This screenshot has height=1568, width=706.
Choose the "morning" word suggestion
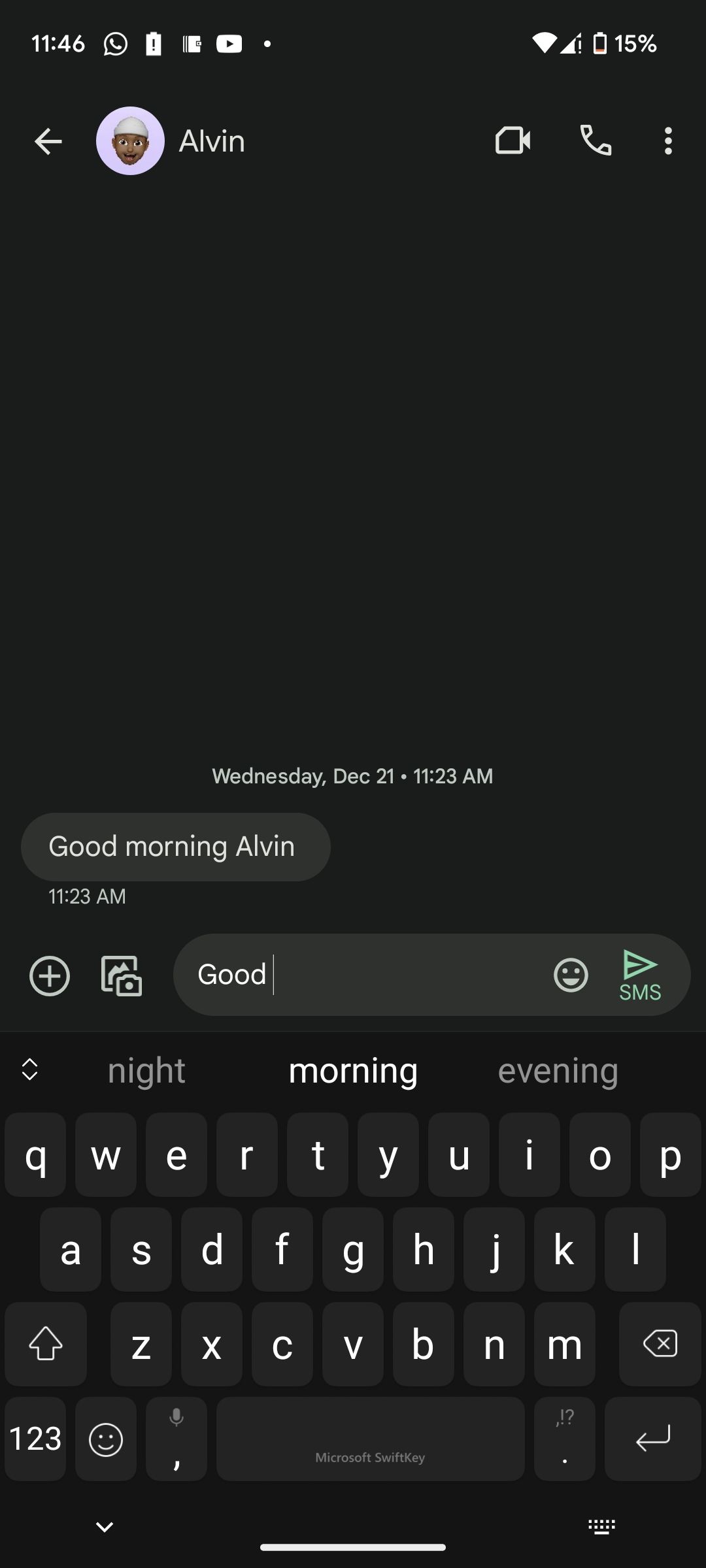point(353,1071)
